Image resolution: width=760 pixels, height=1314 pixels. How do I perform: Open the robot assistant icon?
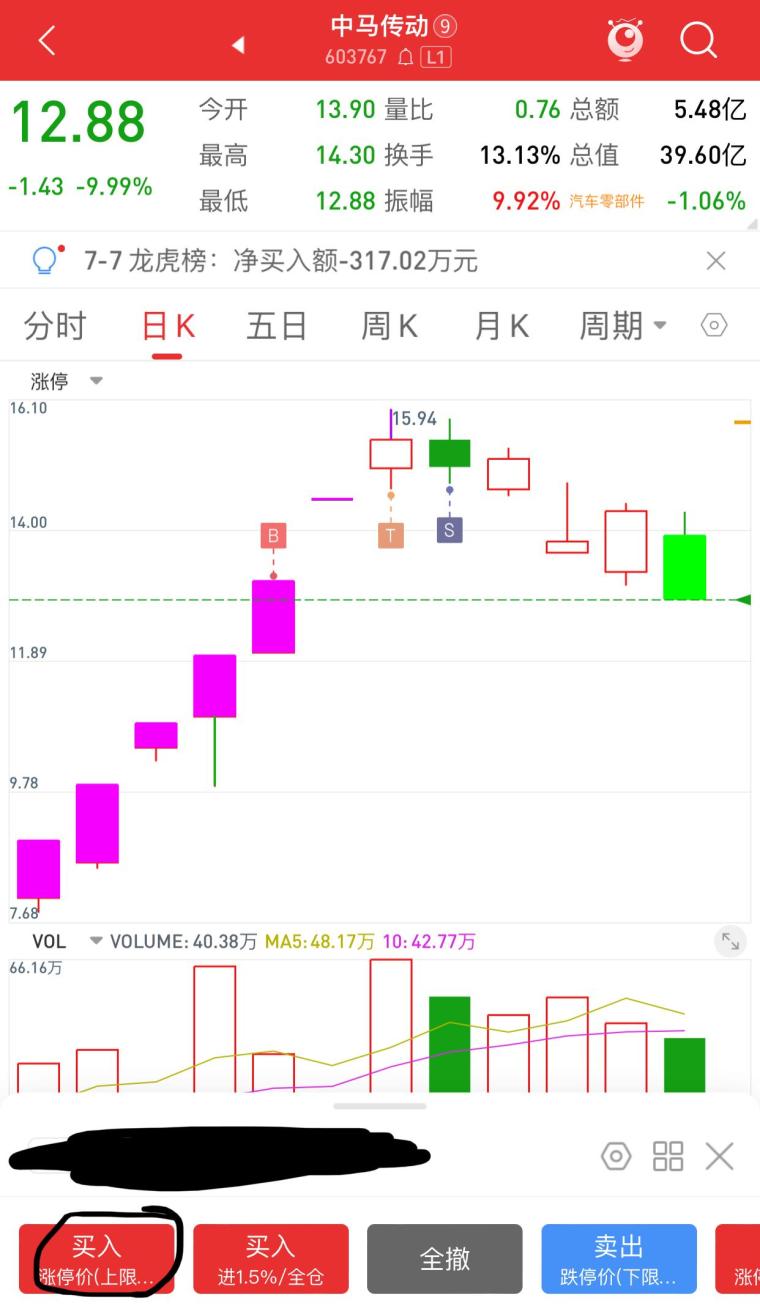click(x=626, y=40)
